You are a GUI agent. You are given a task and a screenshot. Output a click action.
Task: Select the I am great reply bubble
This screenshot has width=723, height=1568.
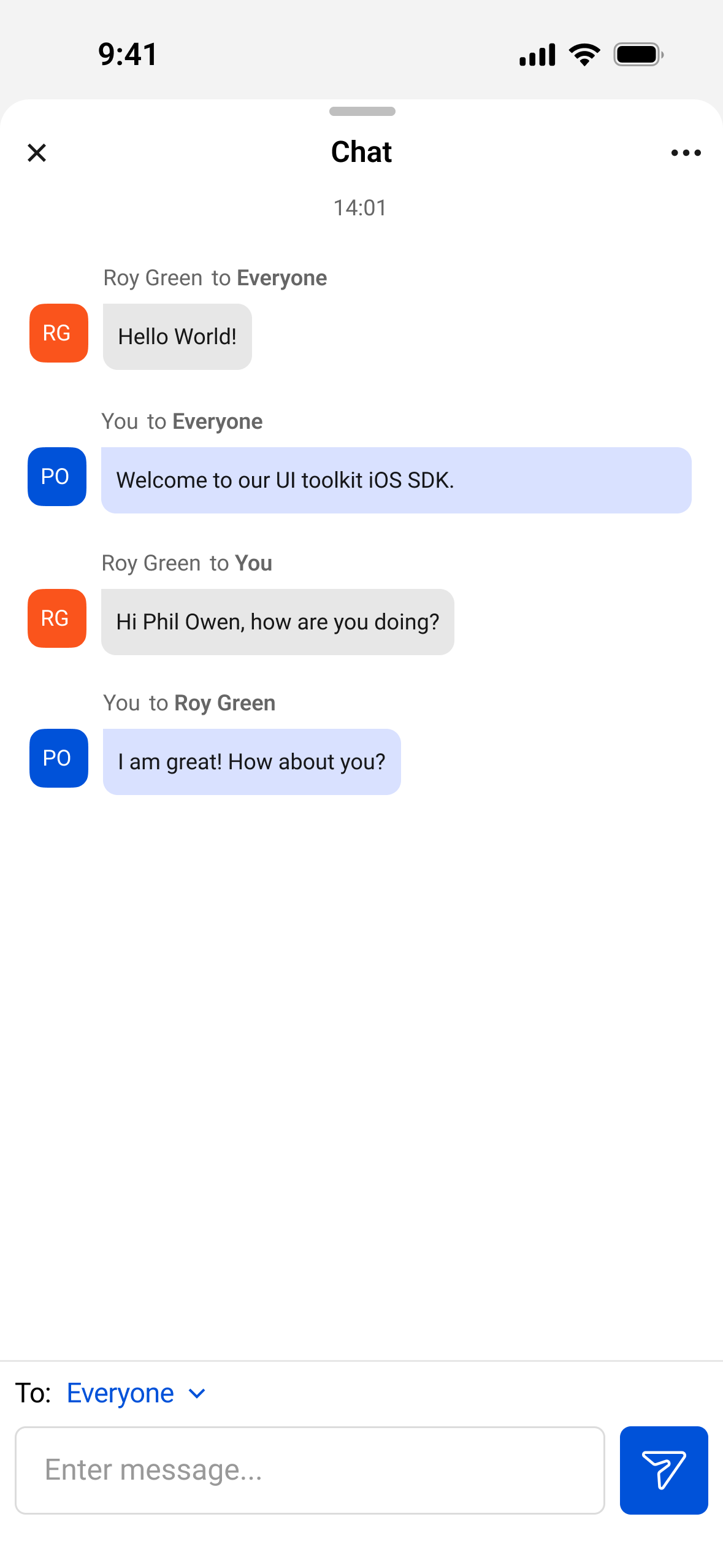[251, 761]
